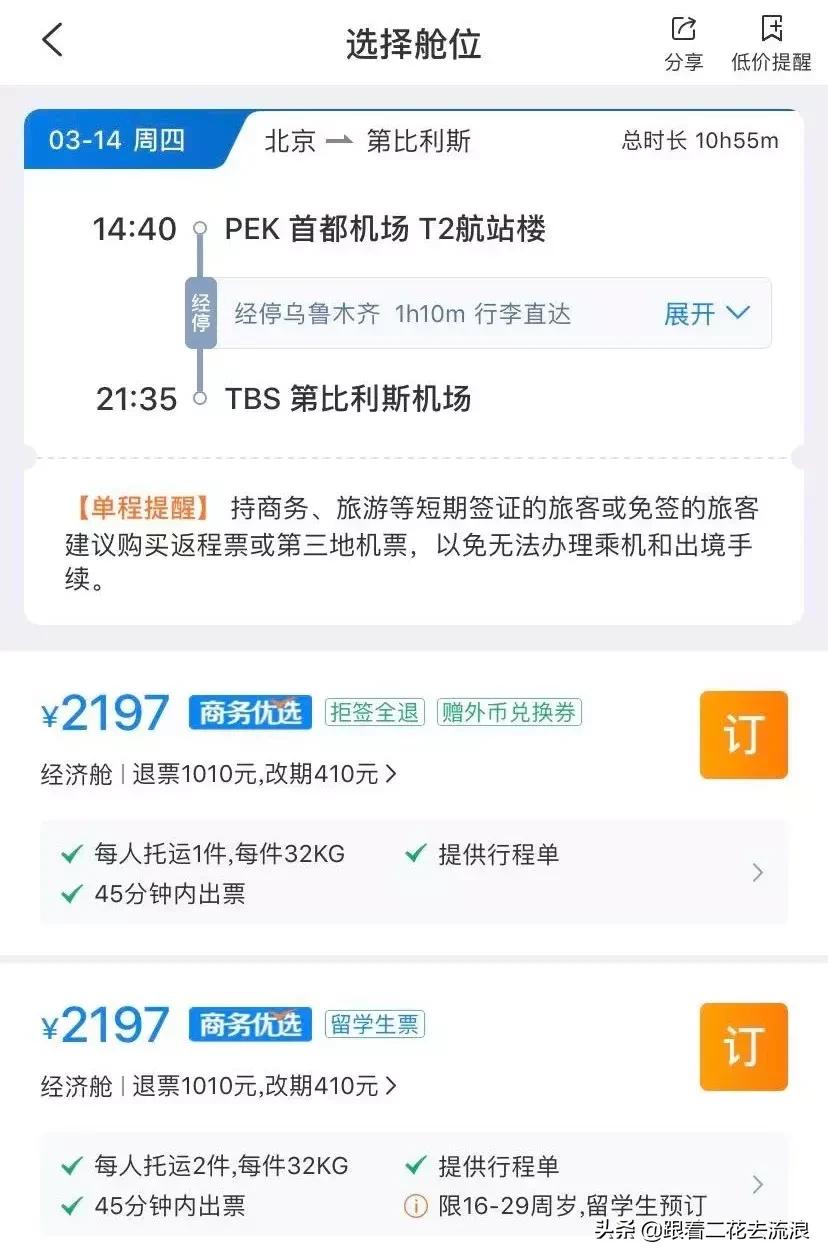Screen dimensions: 828x1259
Task: Open the 分享 share icon
Action: (x=684, y=40)
